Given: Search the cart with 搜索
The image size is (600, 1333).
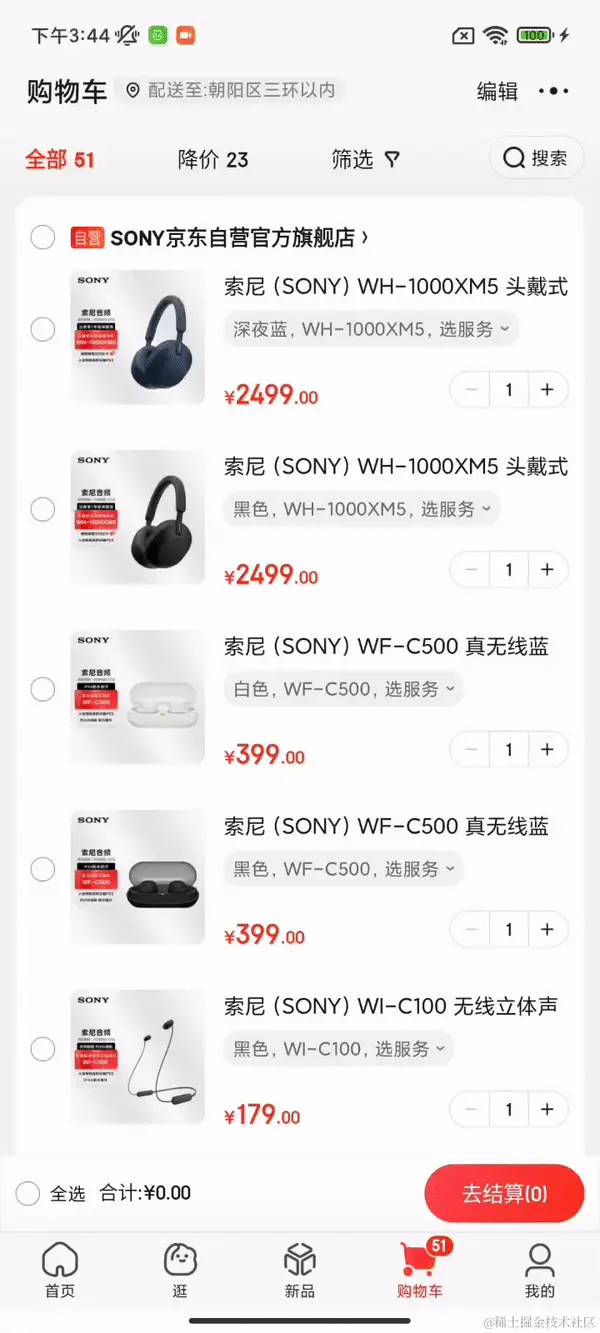Looking at the screenshot, I should (x=536, y=158).
